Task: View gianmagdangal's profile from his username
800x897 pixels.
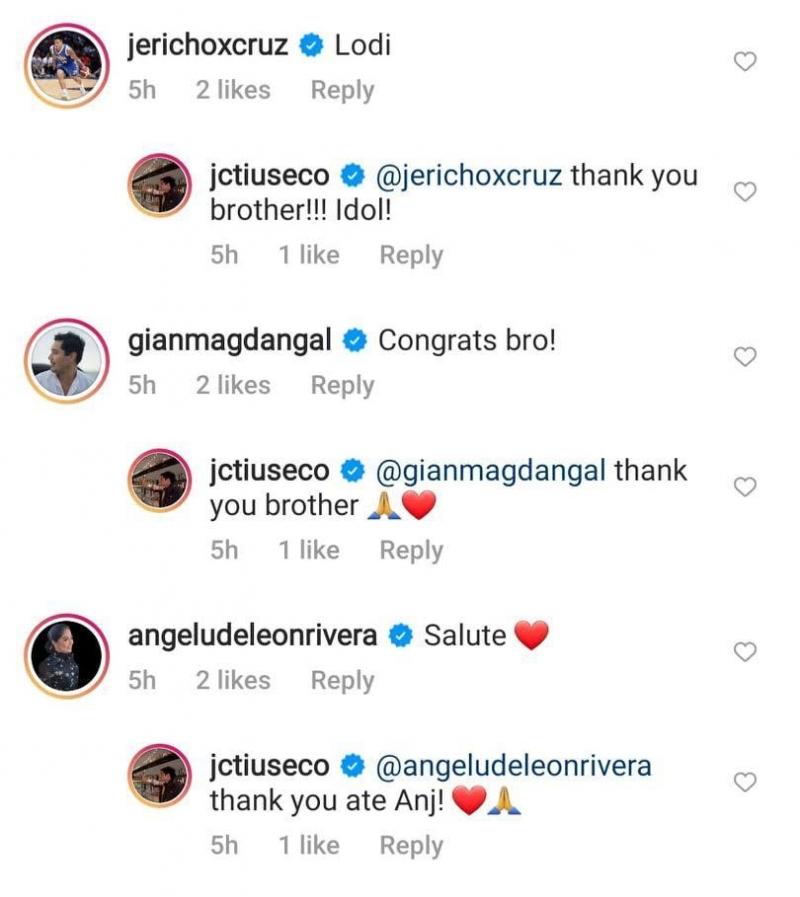Action: [230, 341]
